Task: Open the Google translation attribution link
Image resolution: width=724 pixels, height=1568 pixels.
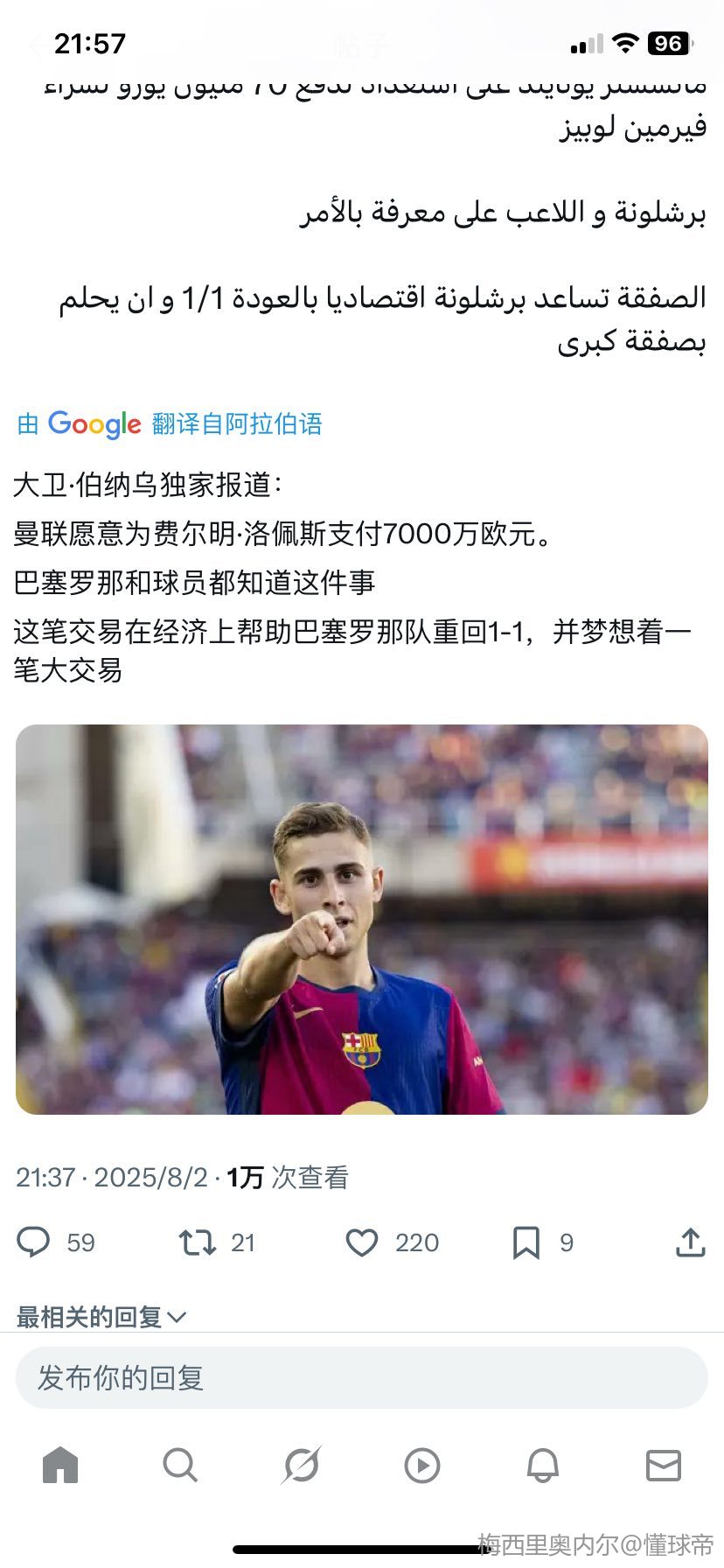Action: [170, 424]
